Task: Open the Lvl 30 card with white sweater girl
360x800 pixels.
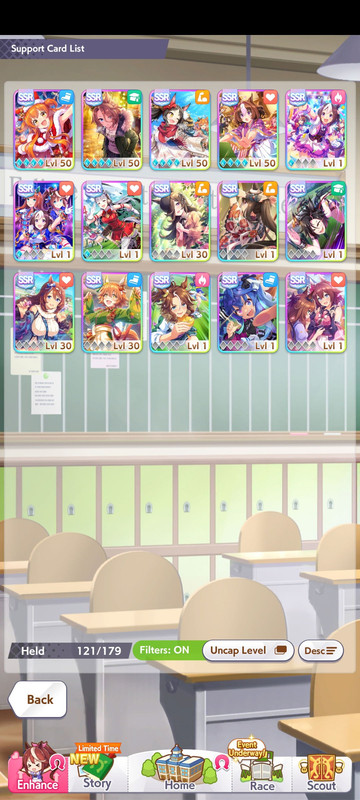Action: [44, 312]
